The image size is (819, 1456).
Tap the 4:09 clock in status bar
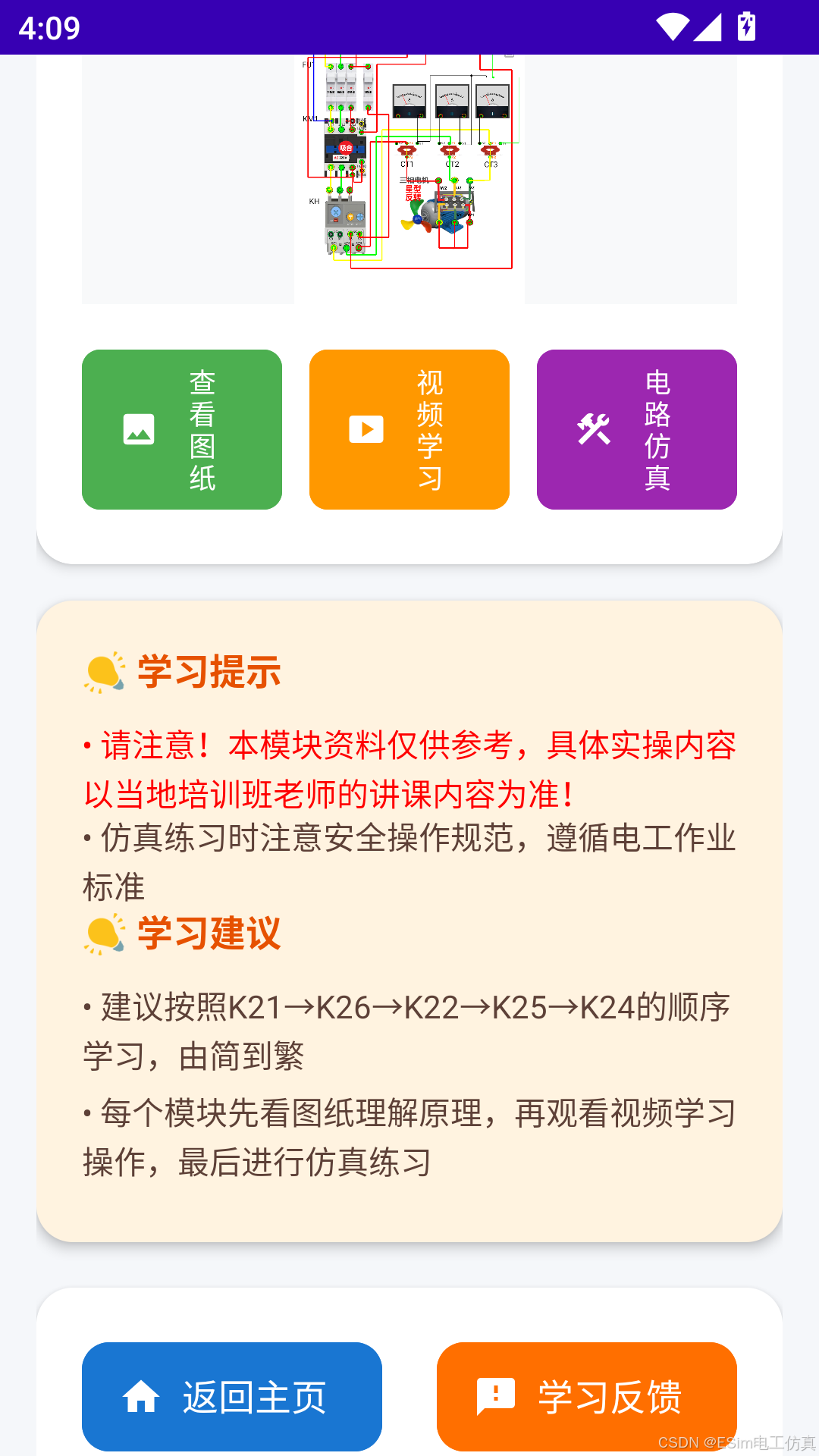[48, 29]
